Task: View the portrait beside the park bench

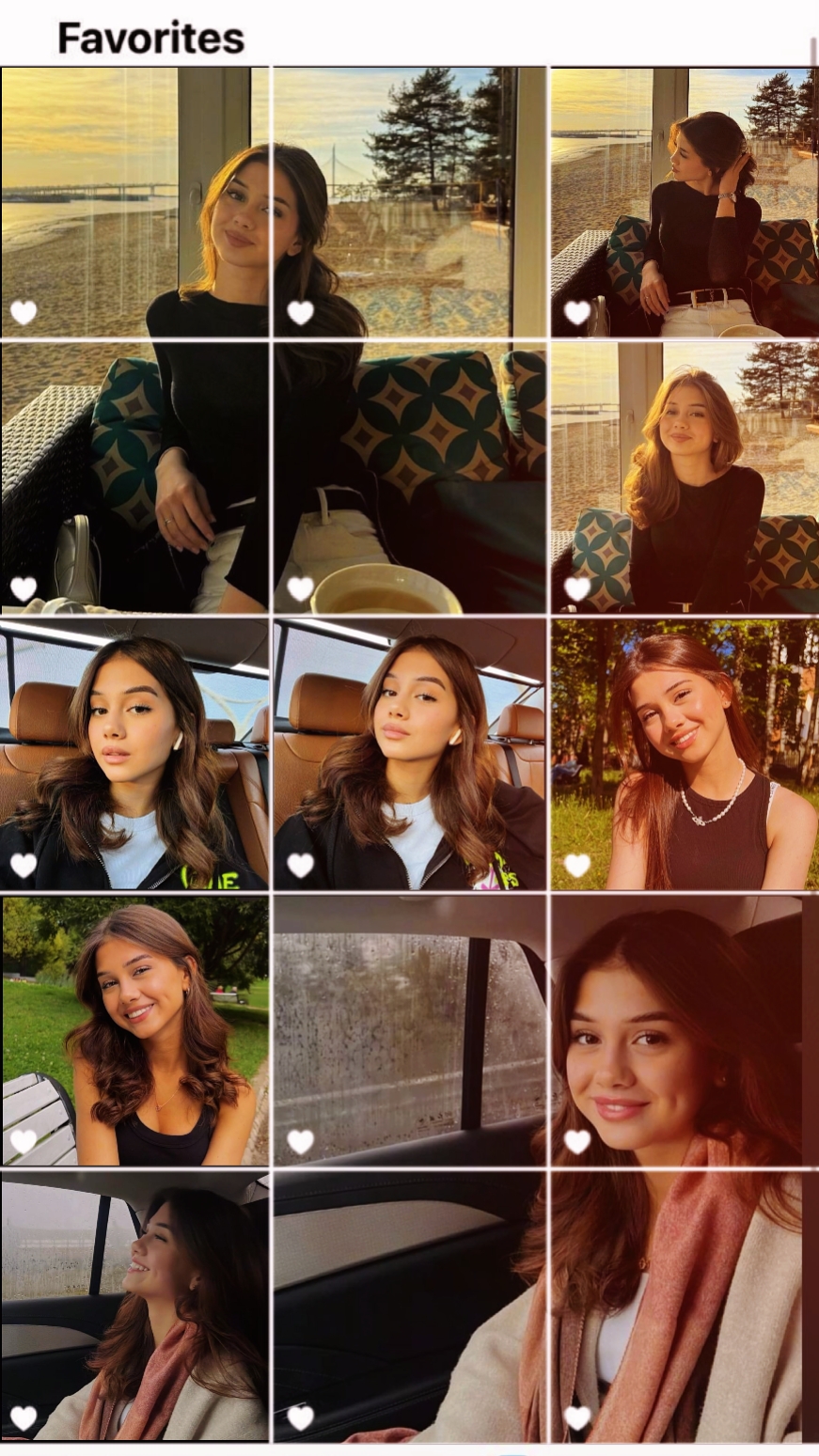Action: 134,1030
